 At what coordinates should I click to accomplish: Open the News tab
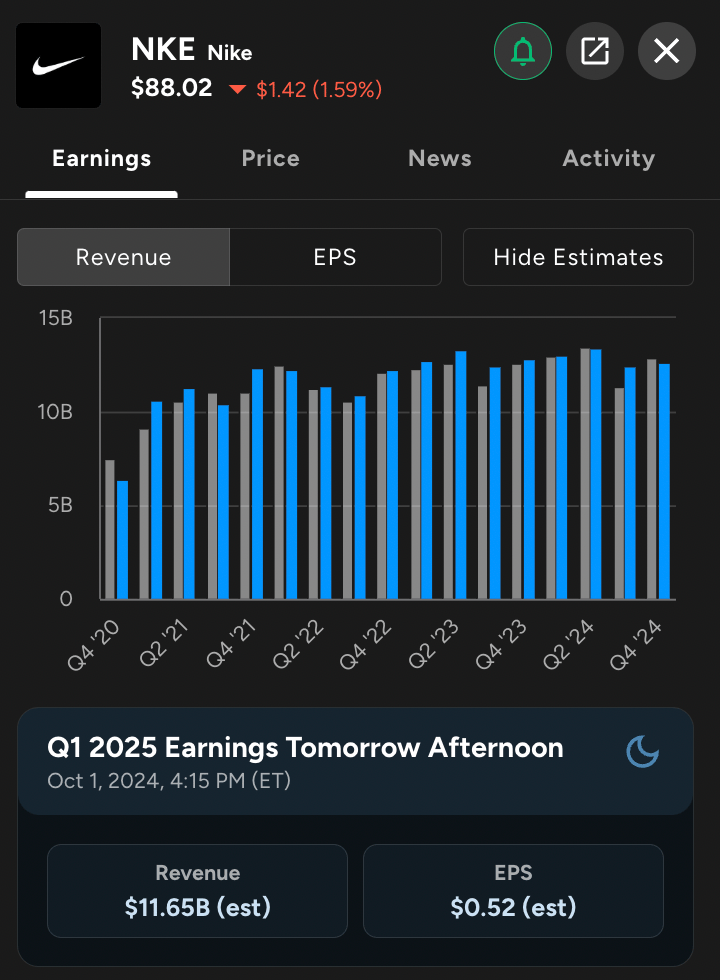[439, 159]
